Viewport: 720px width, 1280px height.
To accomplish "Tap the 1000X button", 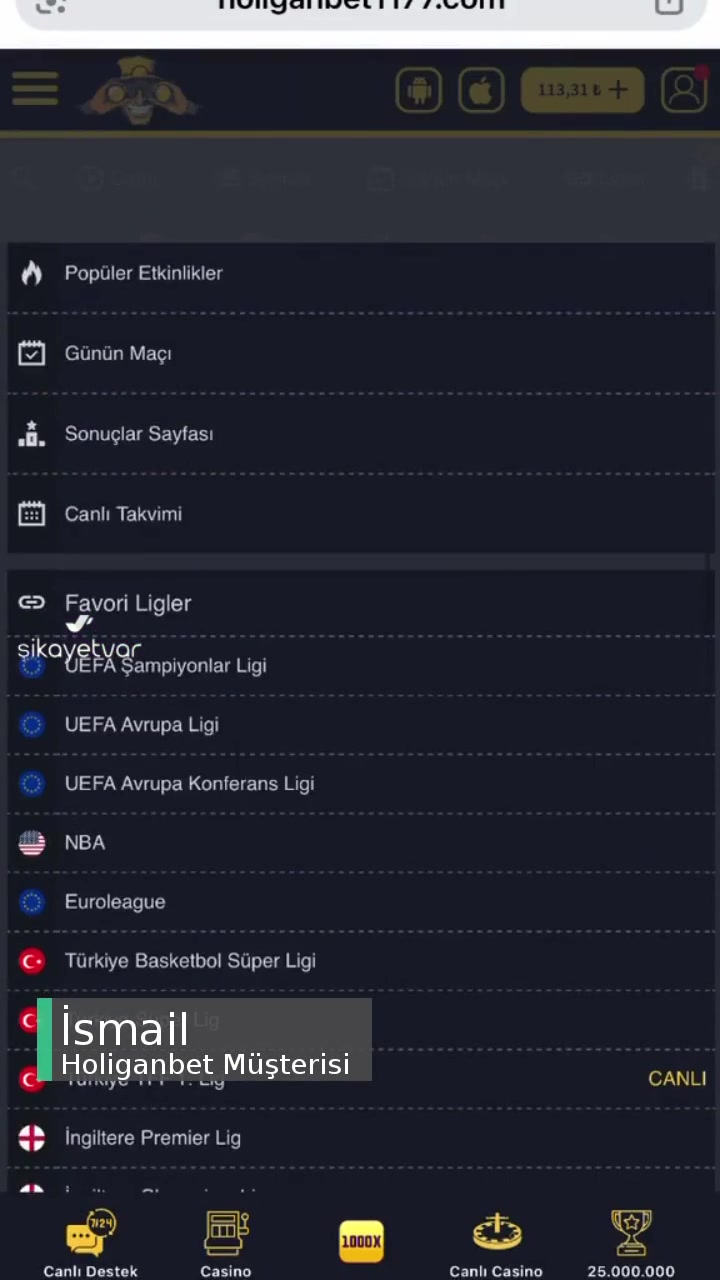I will [361, 1241].
